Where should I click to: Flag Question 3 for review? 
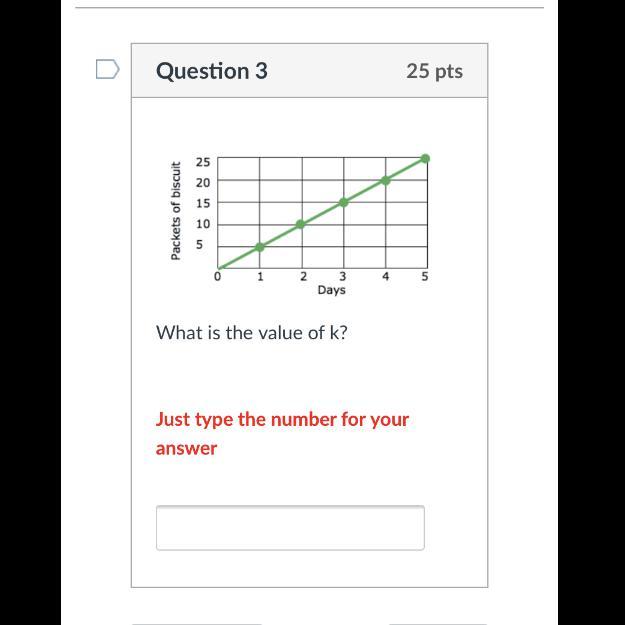tap(107, 69)
